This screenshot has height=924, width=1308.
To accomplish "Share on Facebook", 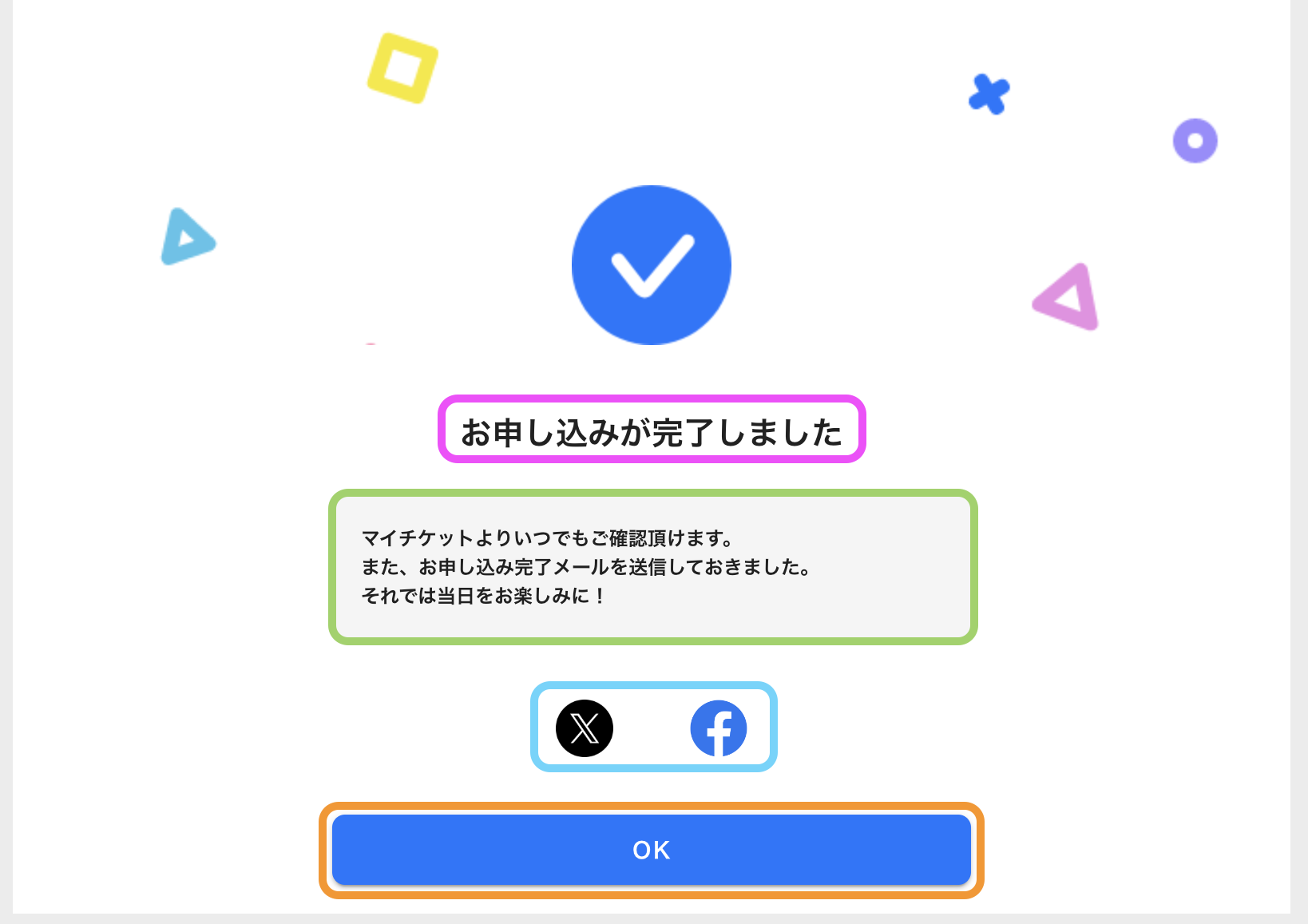I will 718,728.
